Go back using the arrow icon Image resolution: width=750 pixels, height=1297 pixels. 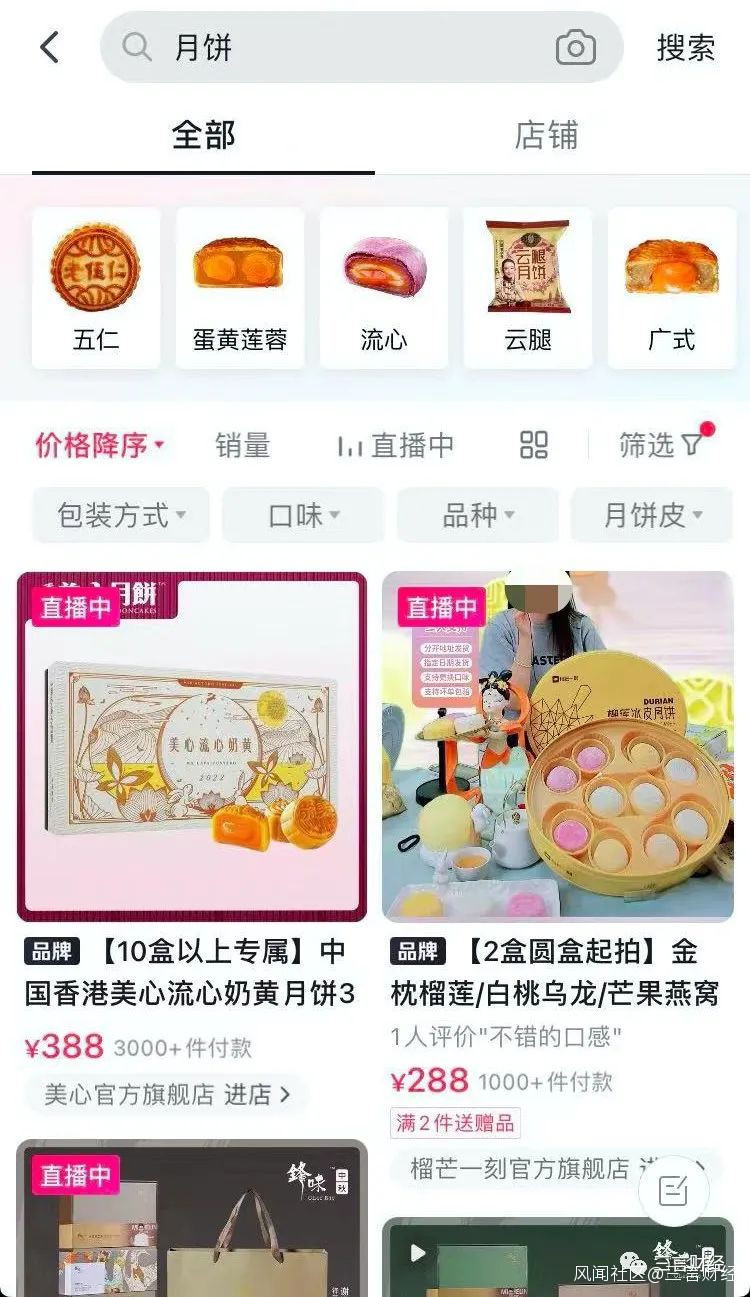click(49, 48)
